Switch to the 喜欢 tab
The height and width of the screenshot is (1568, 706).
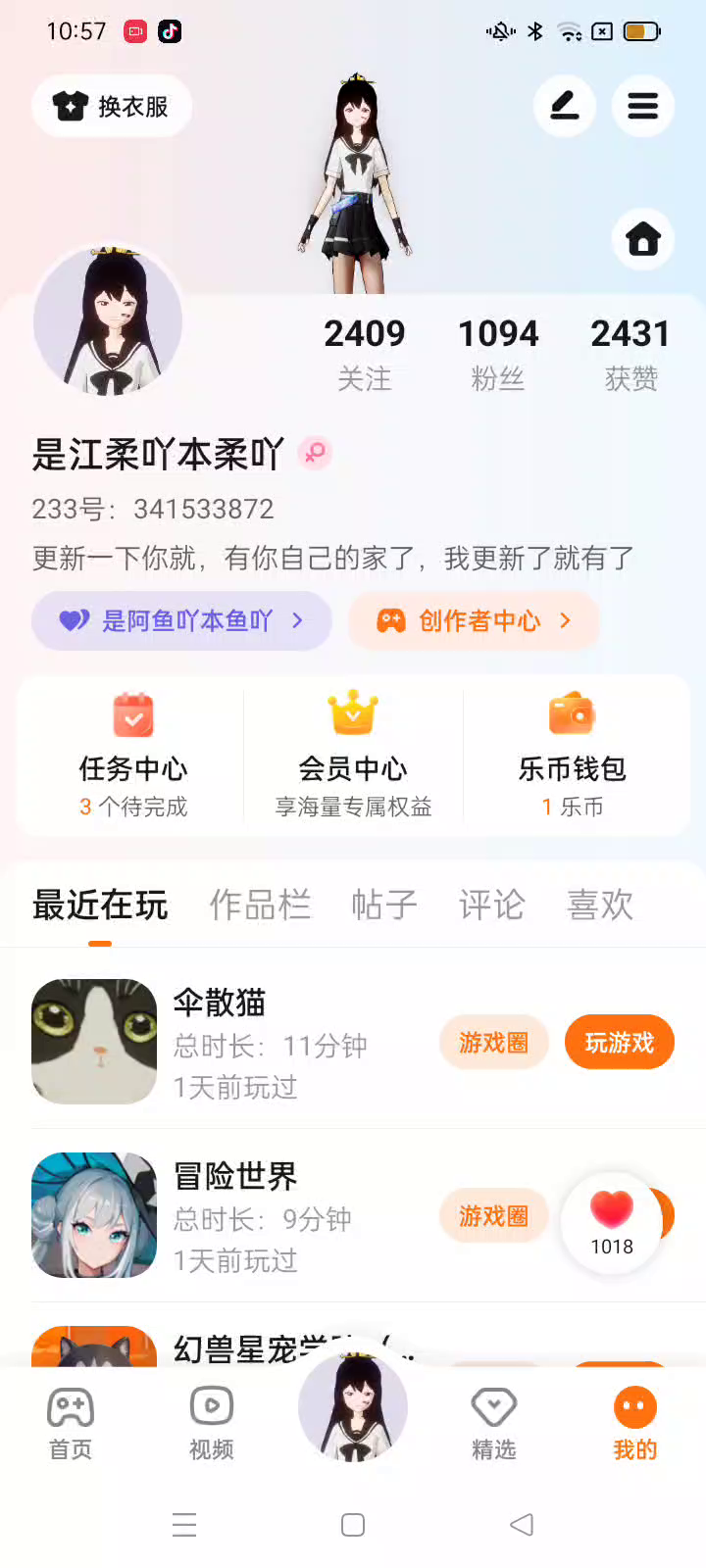600,905
